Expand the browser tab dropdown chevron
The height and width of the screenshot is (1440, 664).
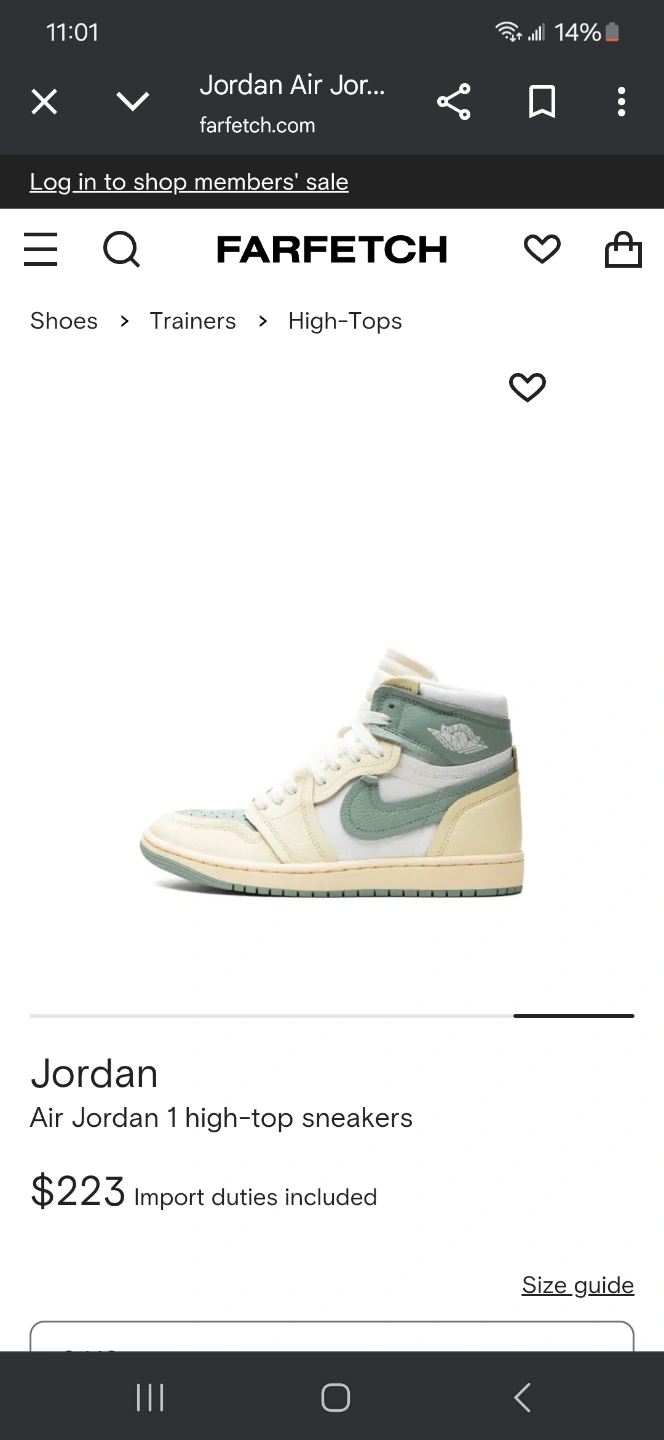tap(132, 102)
